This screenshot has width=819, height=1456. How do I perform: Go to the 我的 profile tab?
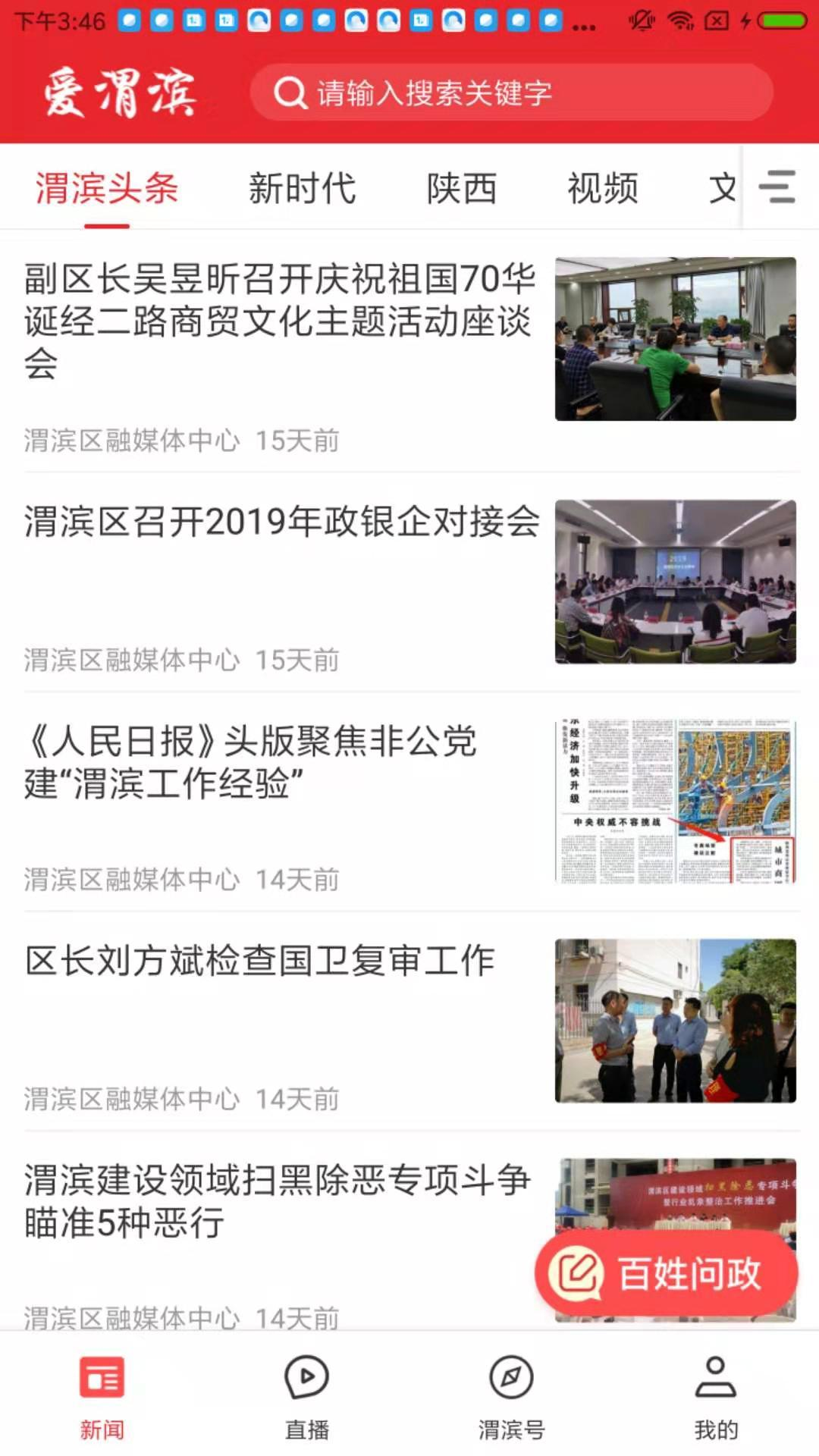pos(716,1397)
